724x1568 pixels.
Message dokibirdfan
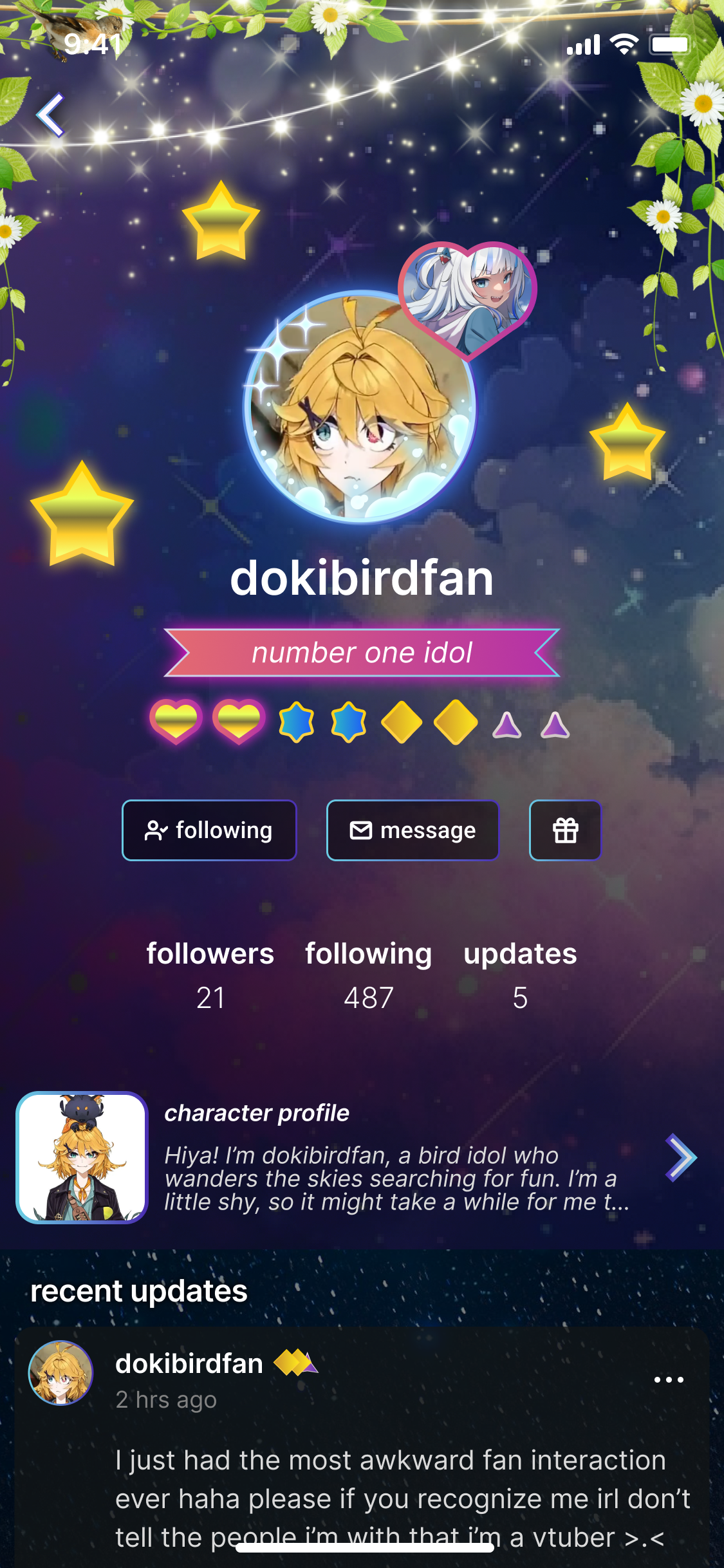[x=413, y=830]
